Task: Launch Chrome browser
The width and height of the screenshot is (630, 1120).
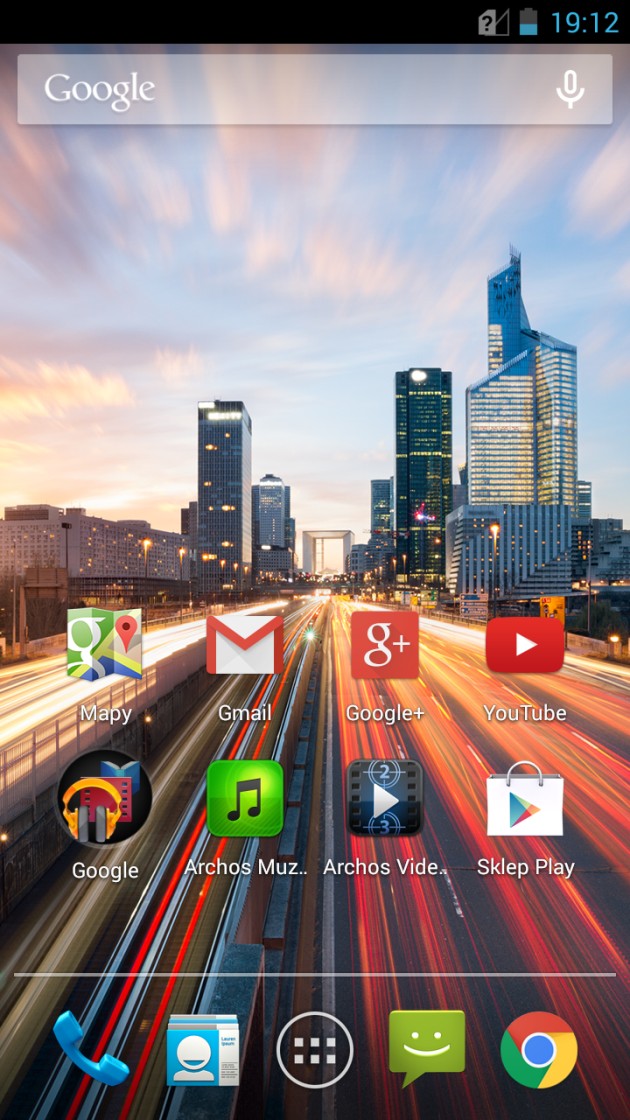Action: pos(539,1050)
